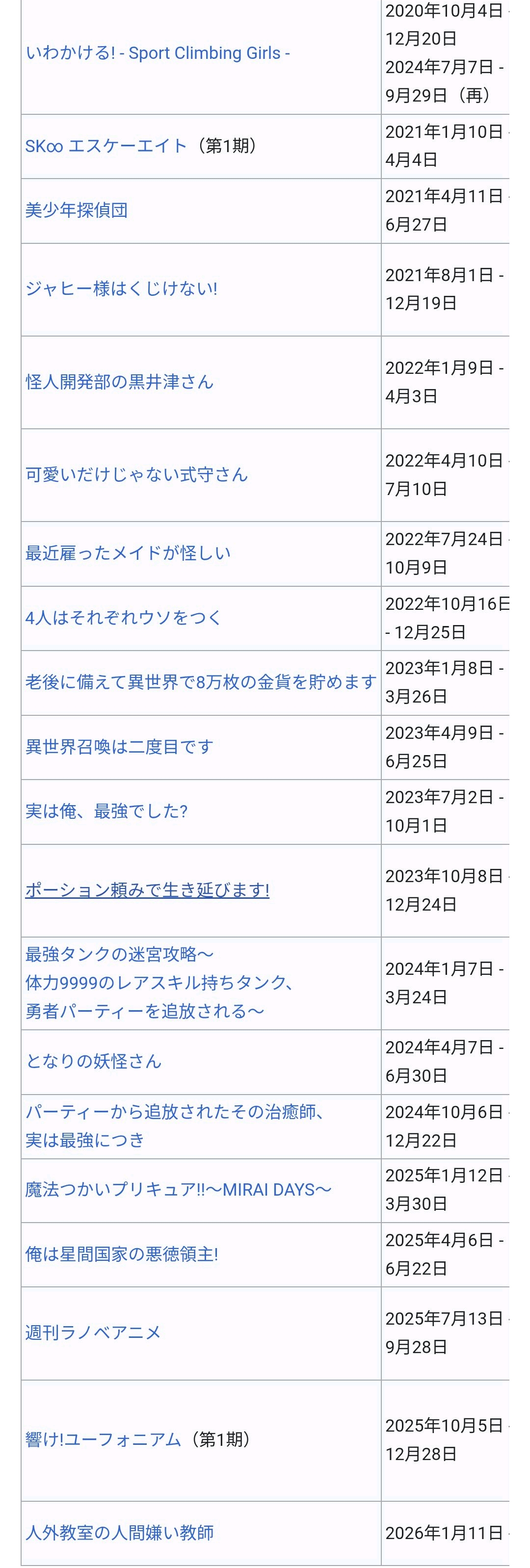The image size is (530, 1568).
Task: Select the 4人はそれぞれウソをつく link
Action: click(123, 618)
